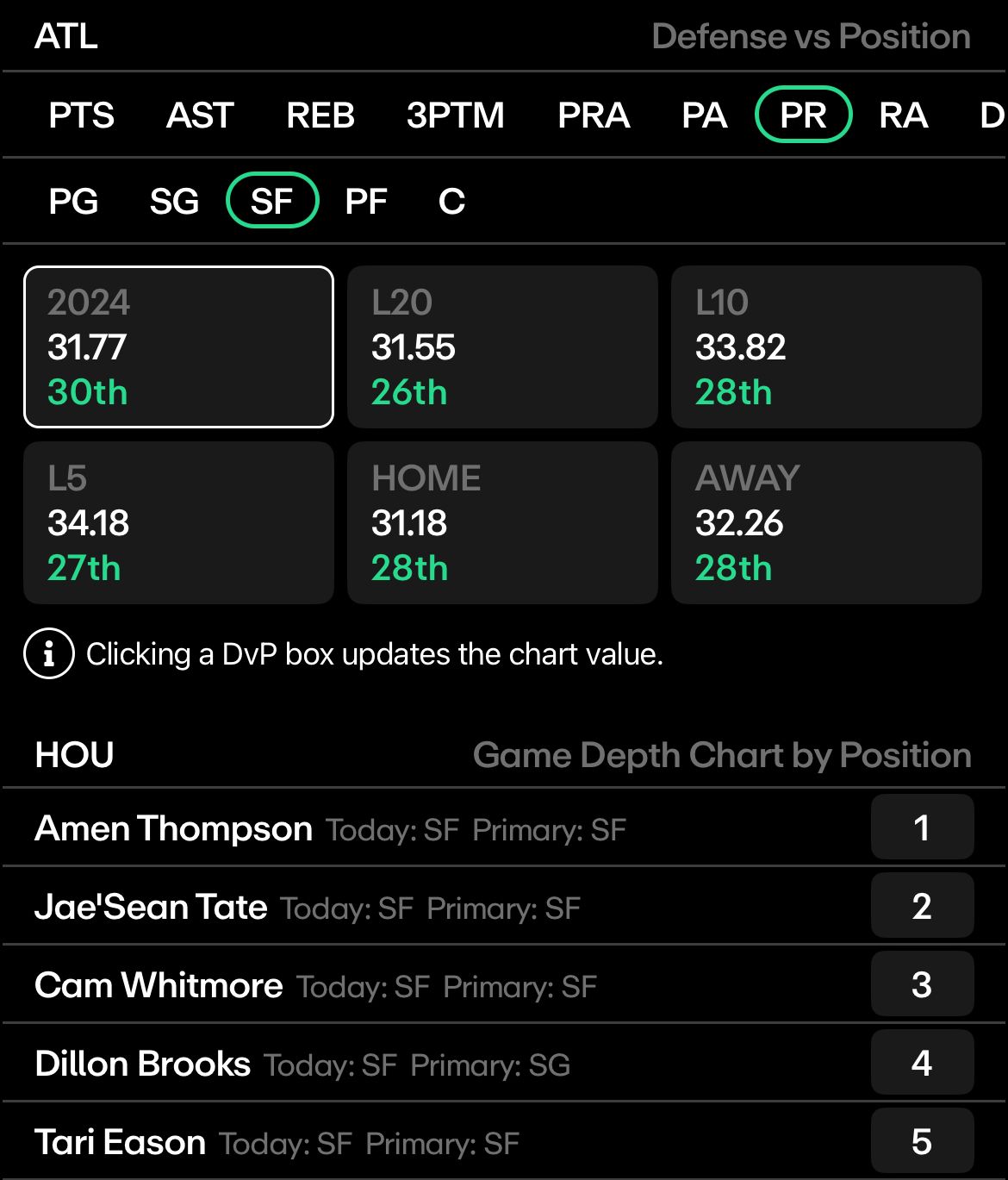Select the AST stat tab
Image resolution: width=1008 pixels, height=1180 pixels.
tap(200, 116)
